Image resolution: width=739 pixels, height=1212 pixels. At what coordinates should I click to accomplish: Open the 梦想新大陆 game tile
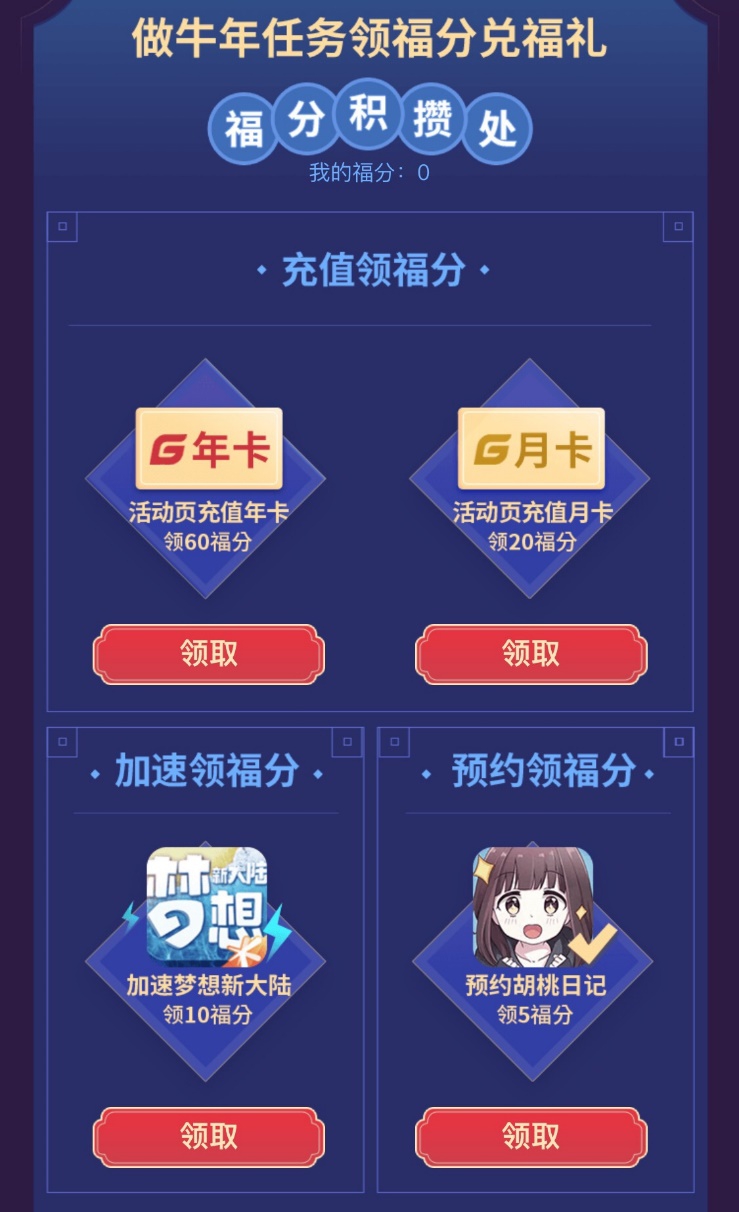coord(207,906)
